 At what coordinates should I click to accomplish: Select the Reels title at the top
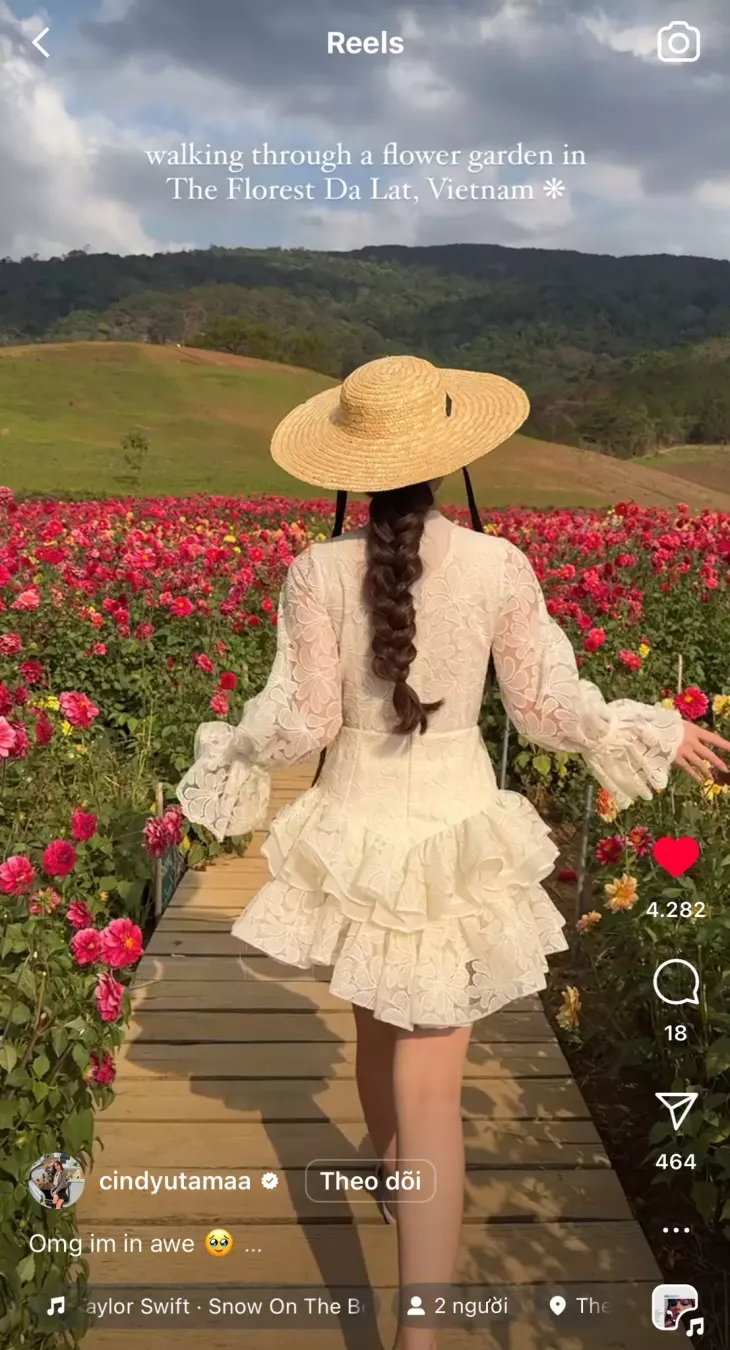pos(364,42)
